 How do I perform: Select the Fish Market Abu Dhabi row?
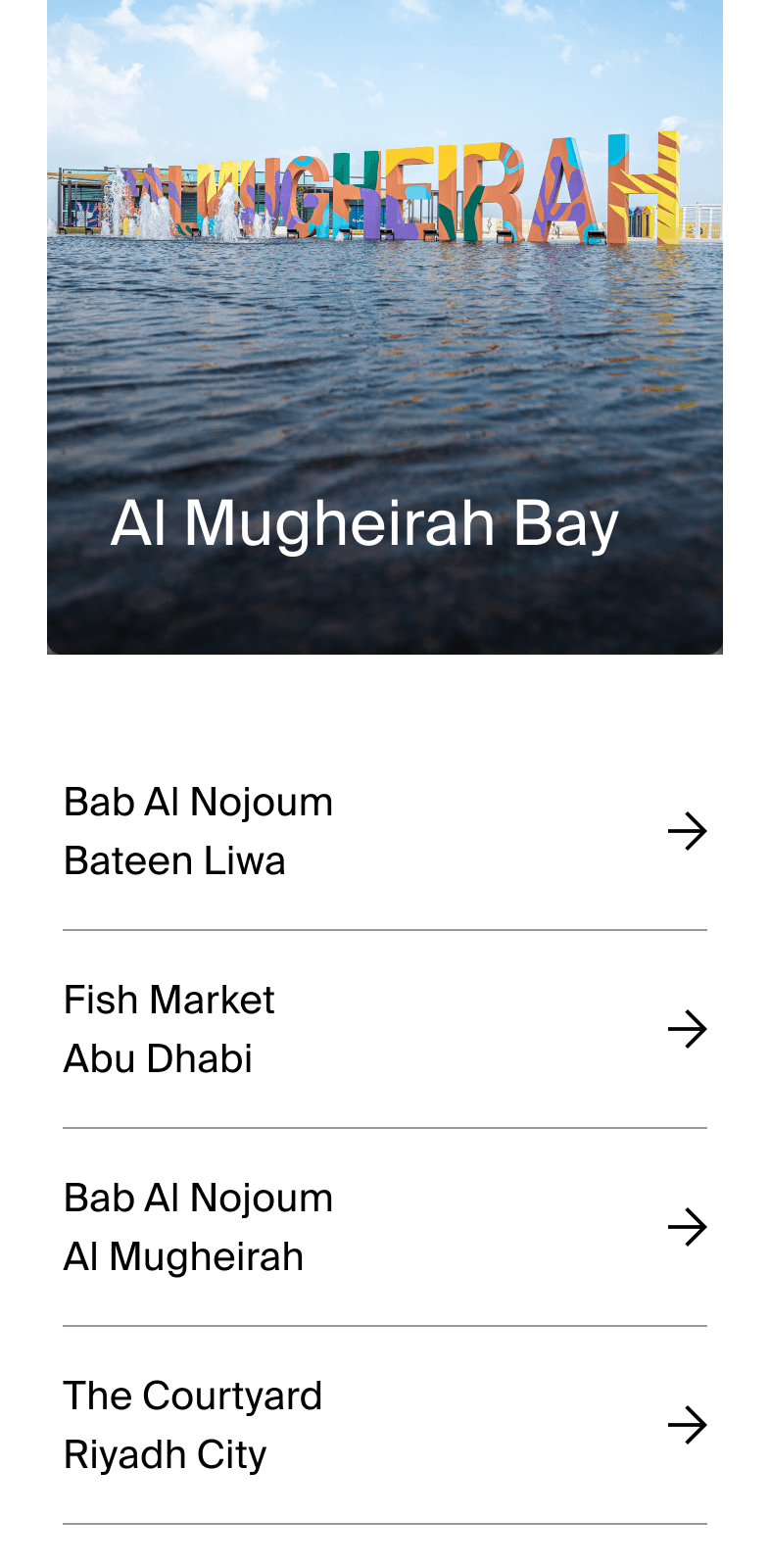(384, 1029)
